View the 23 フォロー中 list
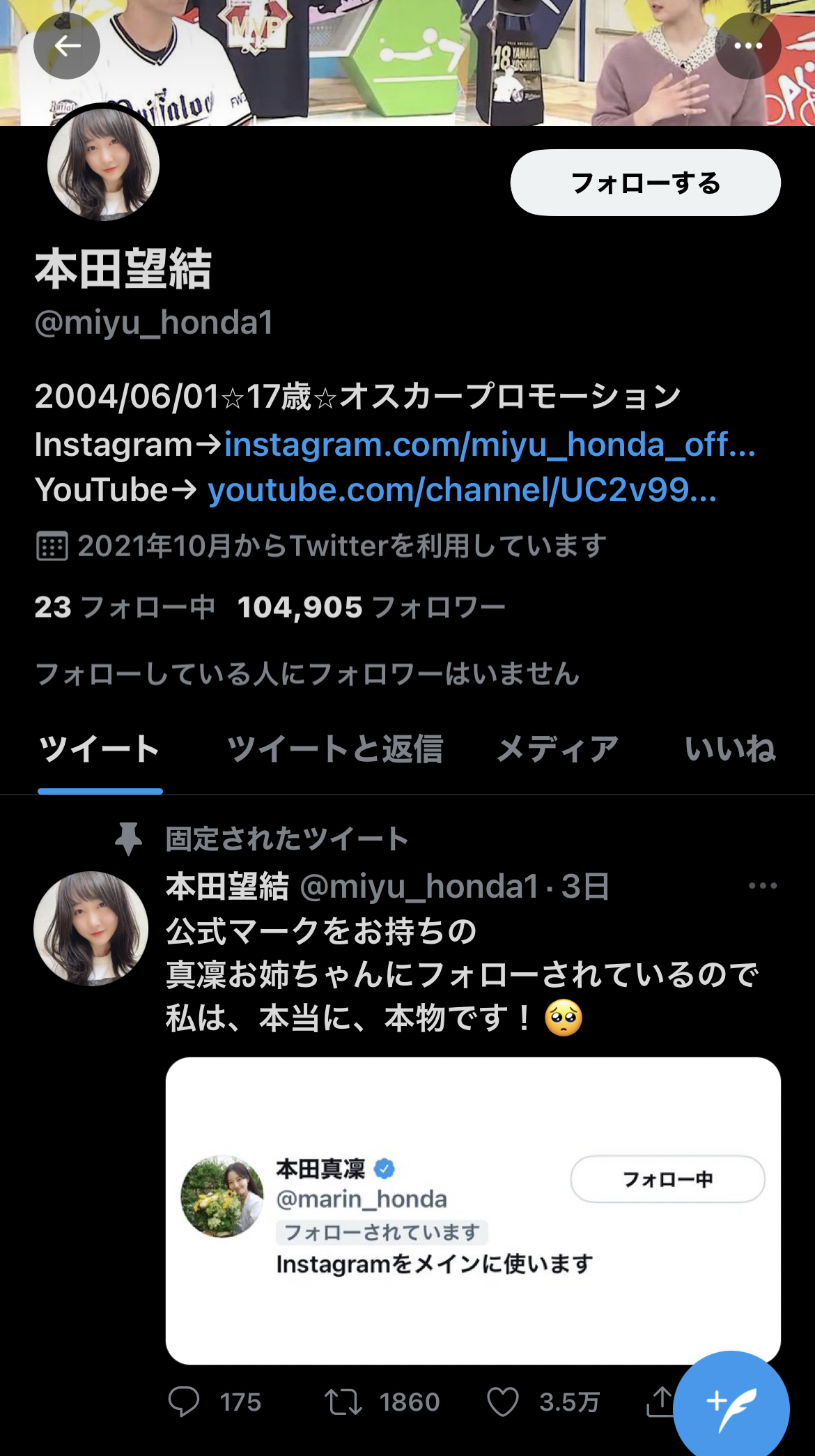 (x=125, y=607)
